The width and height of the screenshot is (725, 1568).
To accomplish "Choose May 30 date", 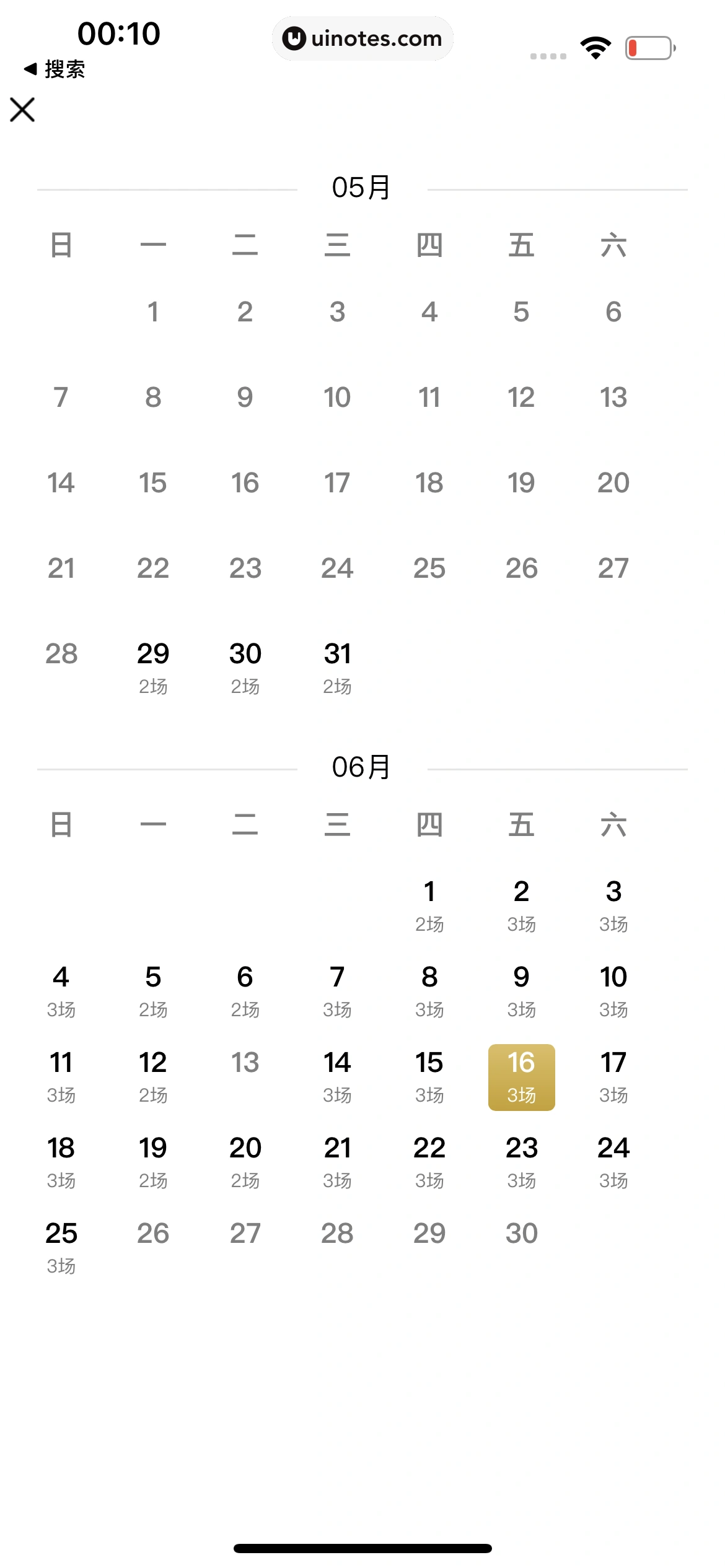I will click(245, 668).
